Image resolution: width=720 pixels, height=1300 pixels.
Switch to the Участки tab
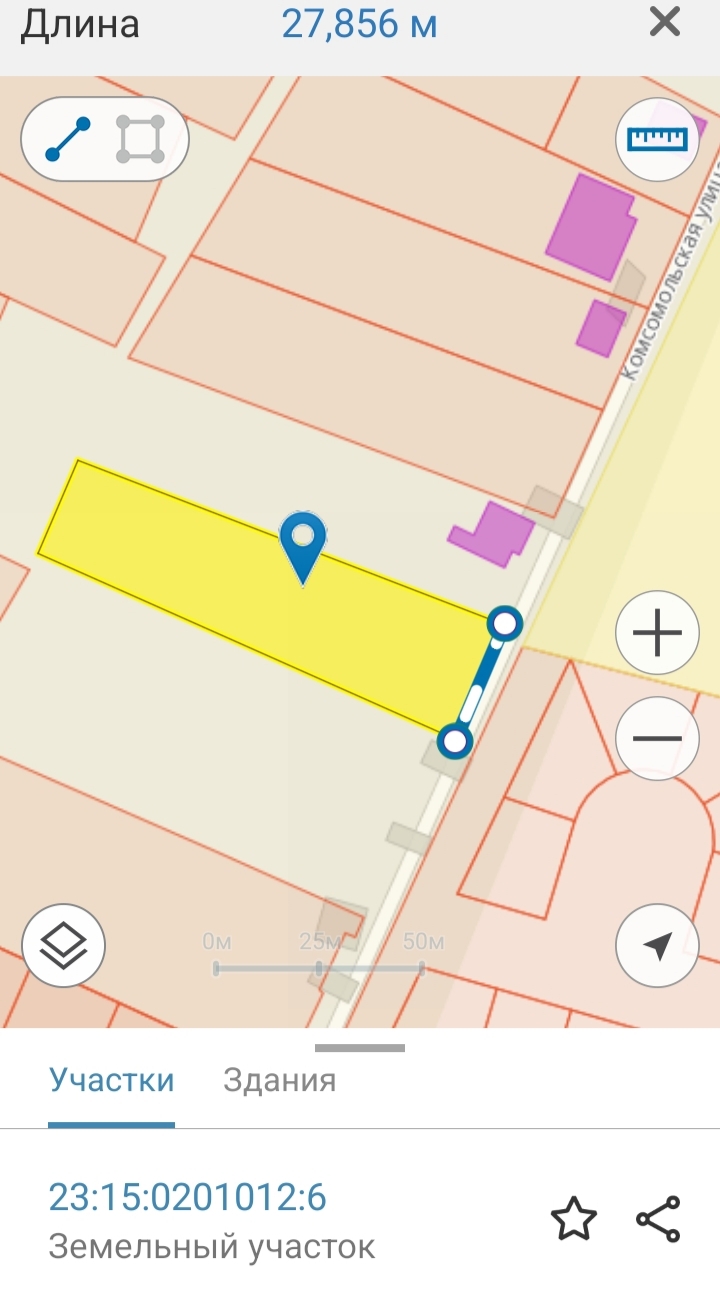112,1080
